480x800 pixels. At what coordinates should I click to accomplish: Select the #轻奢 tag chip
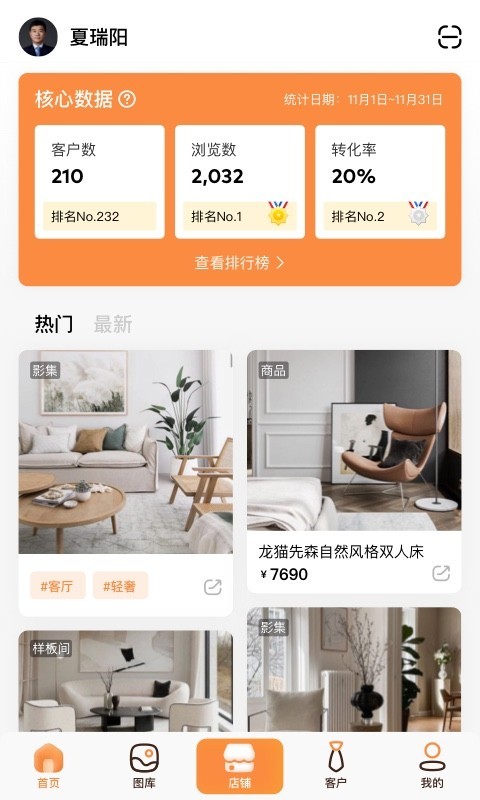click(120, 586)
